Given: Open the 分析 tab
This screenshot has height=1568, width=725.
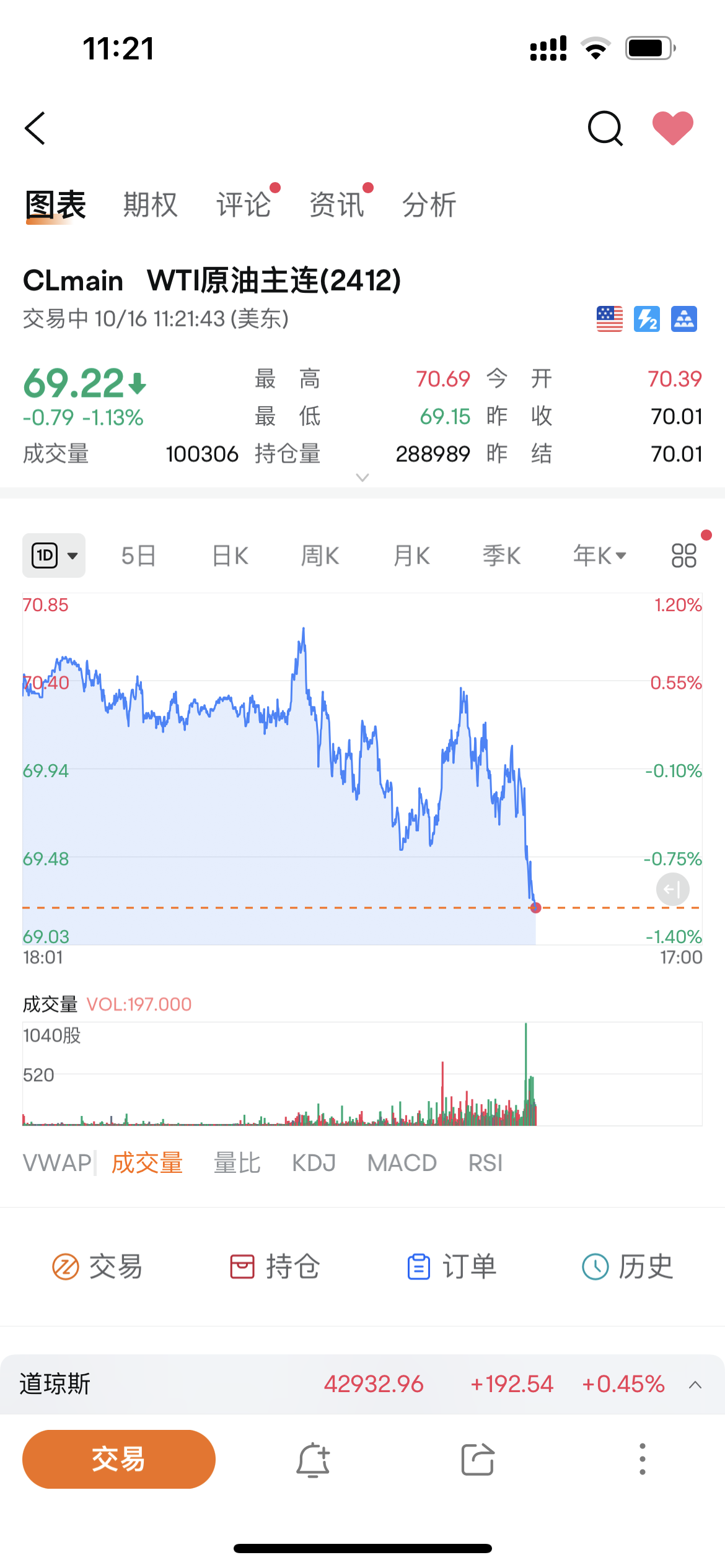Looking at the screenshot, I should tap(429, 204).
